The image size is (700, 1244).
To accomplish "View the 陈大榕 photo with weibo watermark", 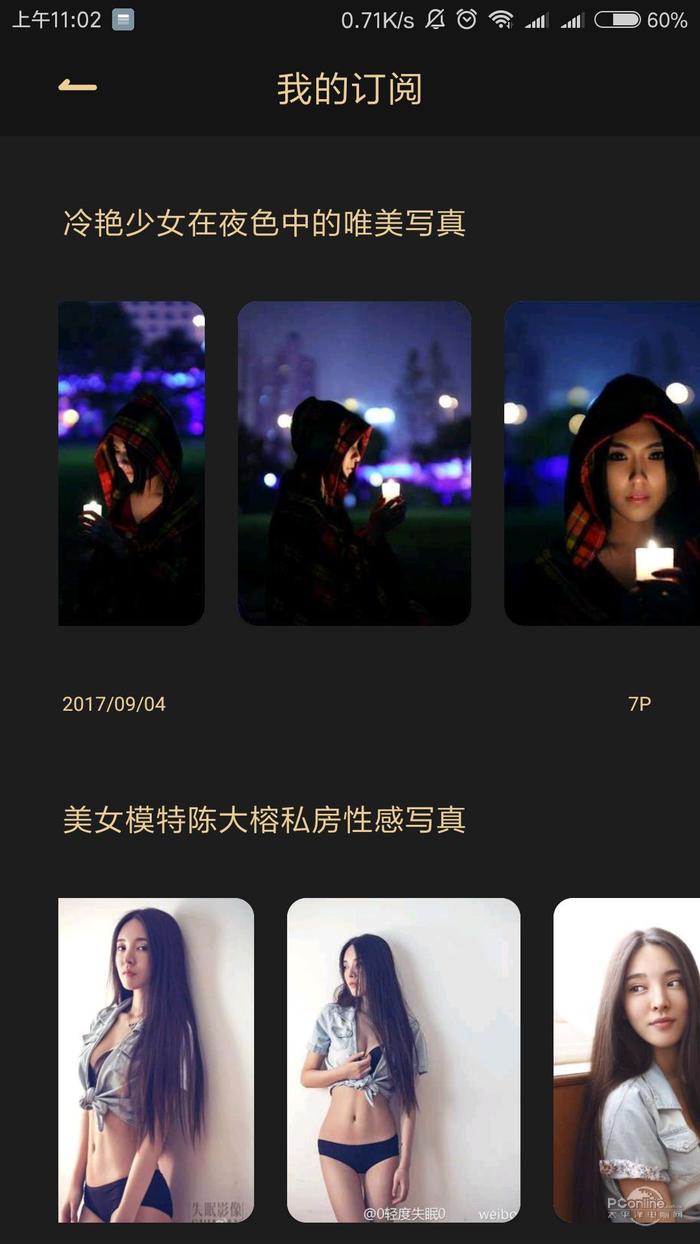I will pos(403,1060).
